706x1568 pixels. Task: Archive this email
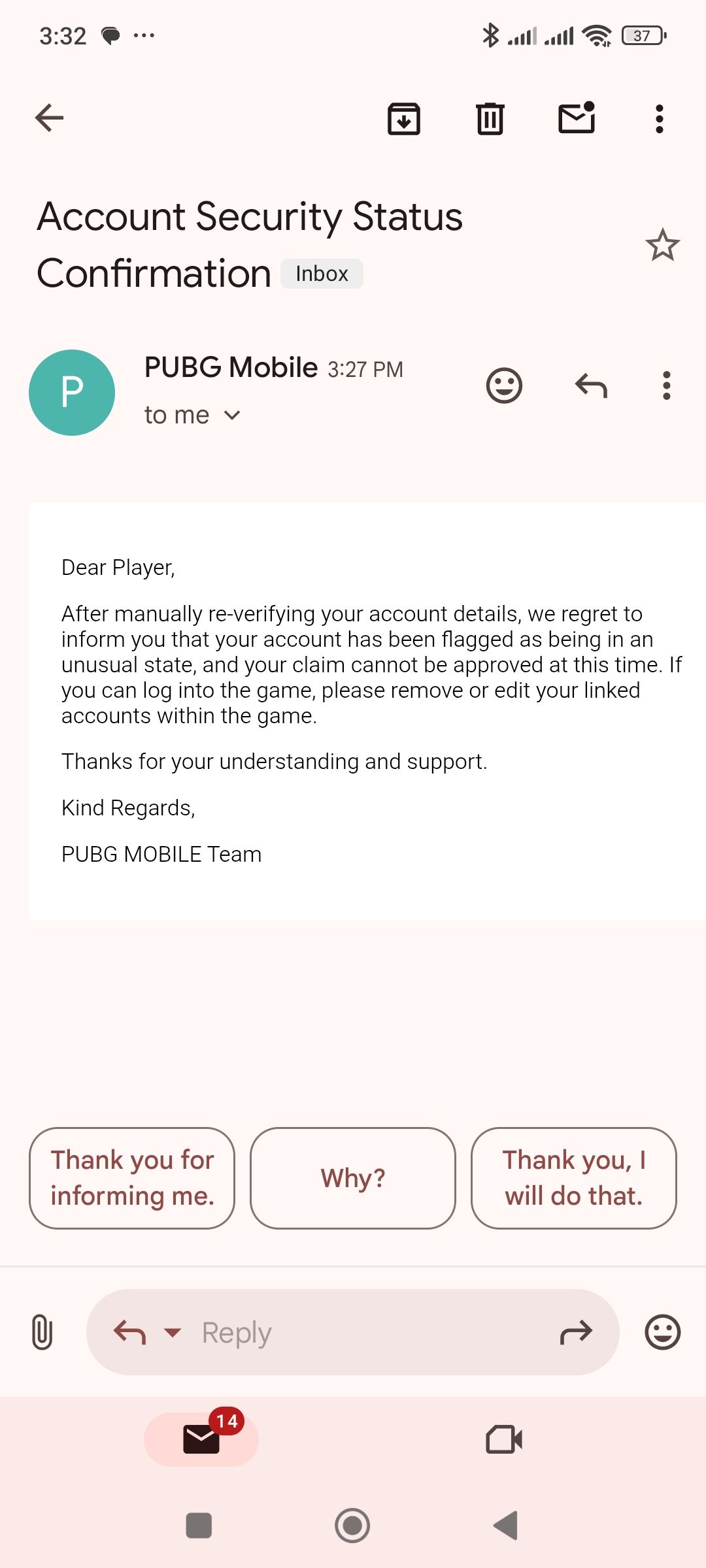point(404,119)
